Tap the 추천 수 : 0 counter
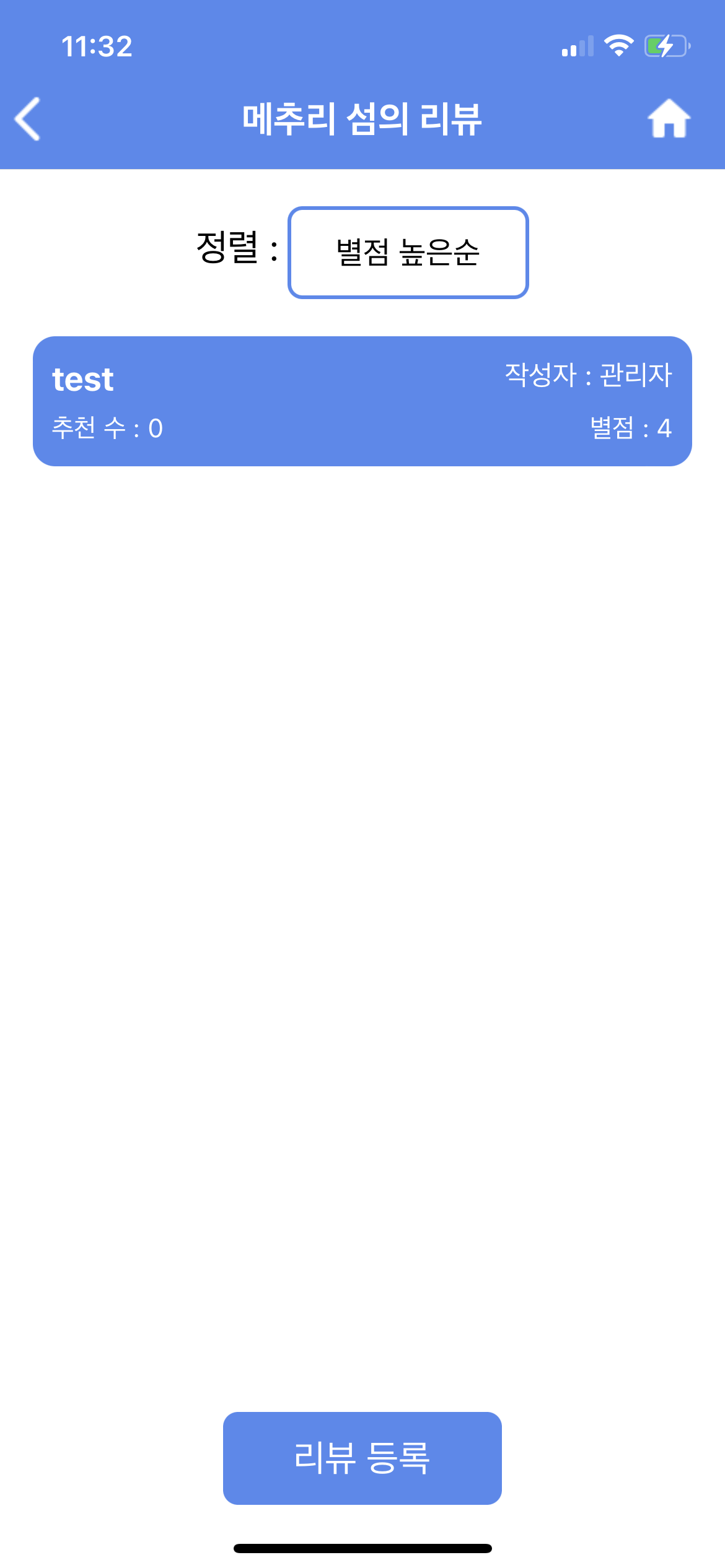This screenshot has width=725, height=1568. [x=105, y=429]
